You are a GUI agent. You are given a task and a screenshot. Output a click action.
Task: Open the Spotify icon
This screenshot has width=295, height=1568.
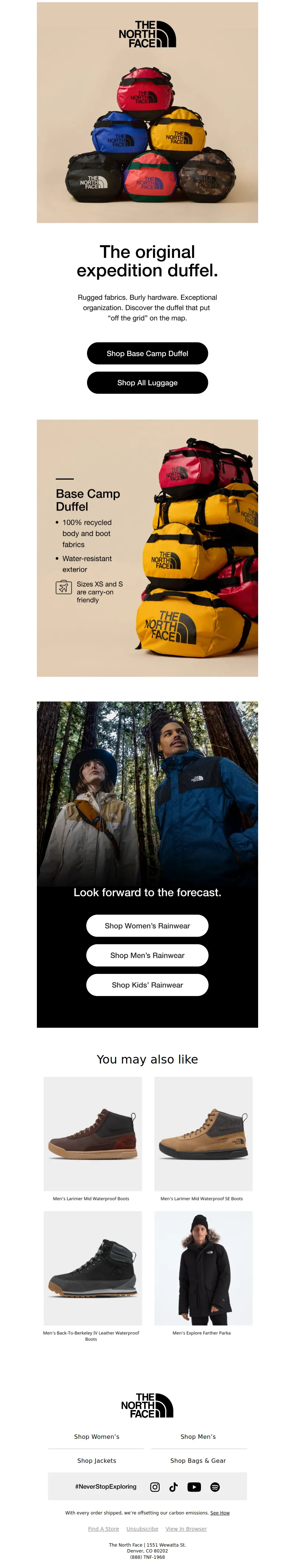[x=215, y=1486]
